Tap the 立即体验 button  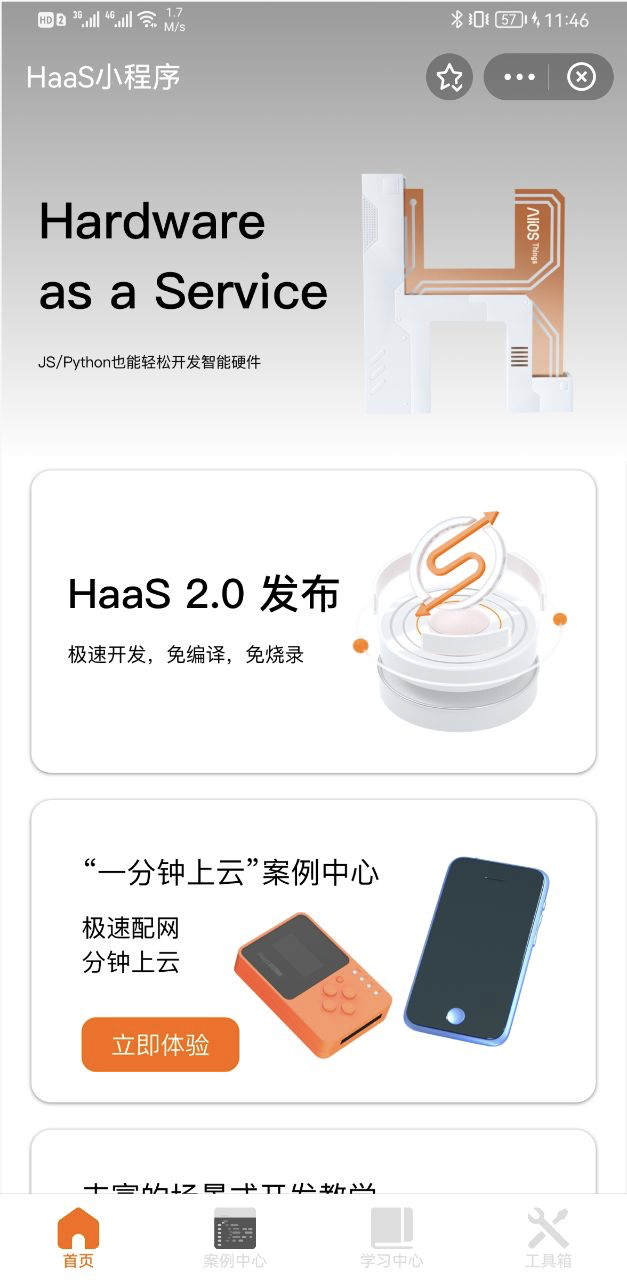tap(160, 1045)
